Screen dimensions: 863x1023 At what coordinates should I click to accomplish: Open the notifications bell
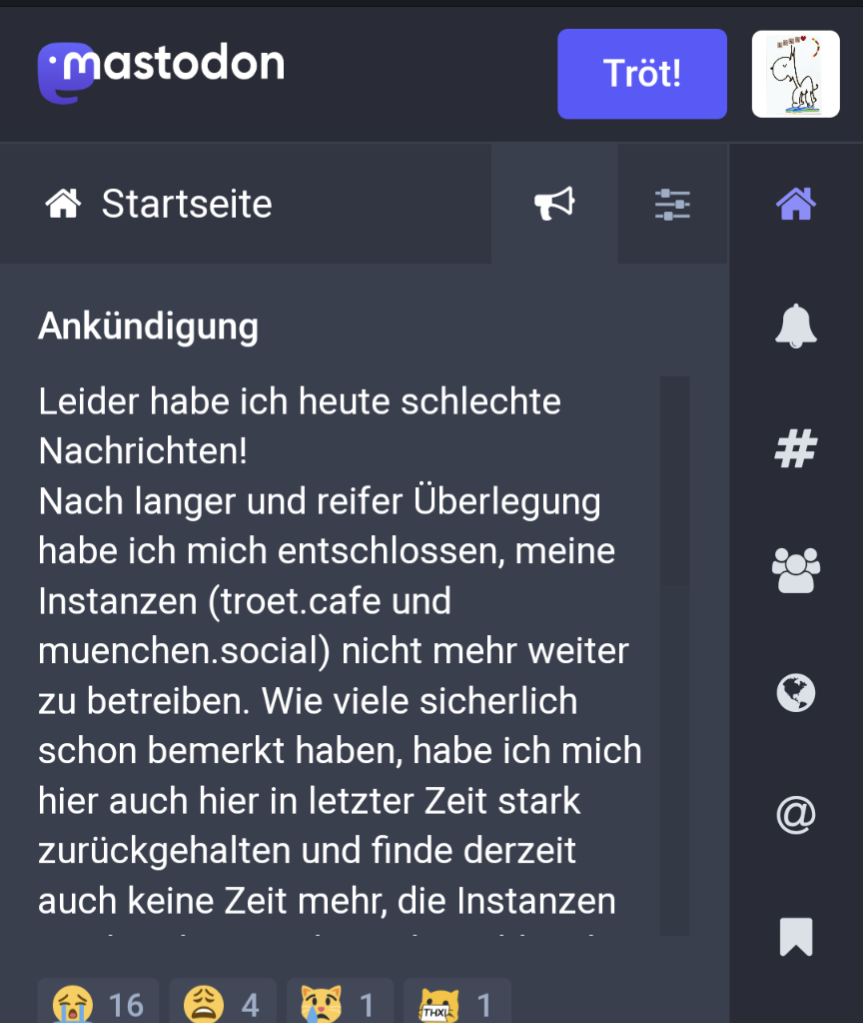pyautogui.click(x=796, y=326)
